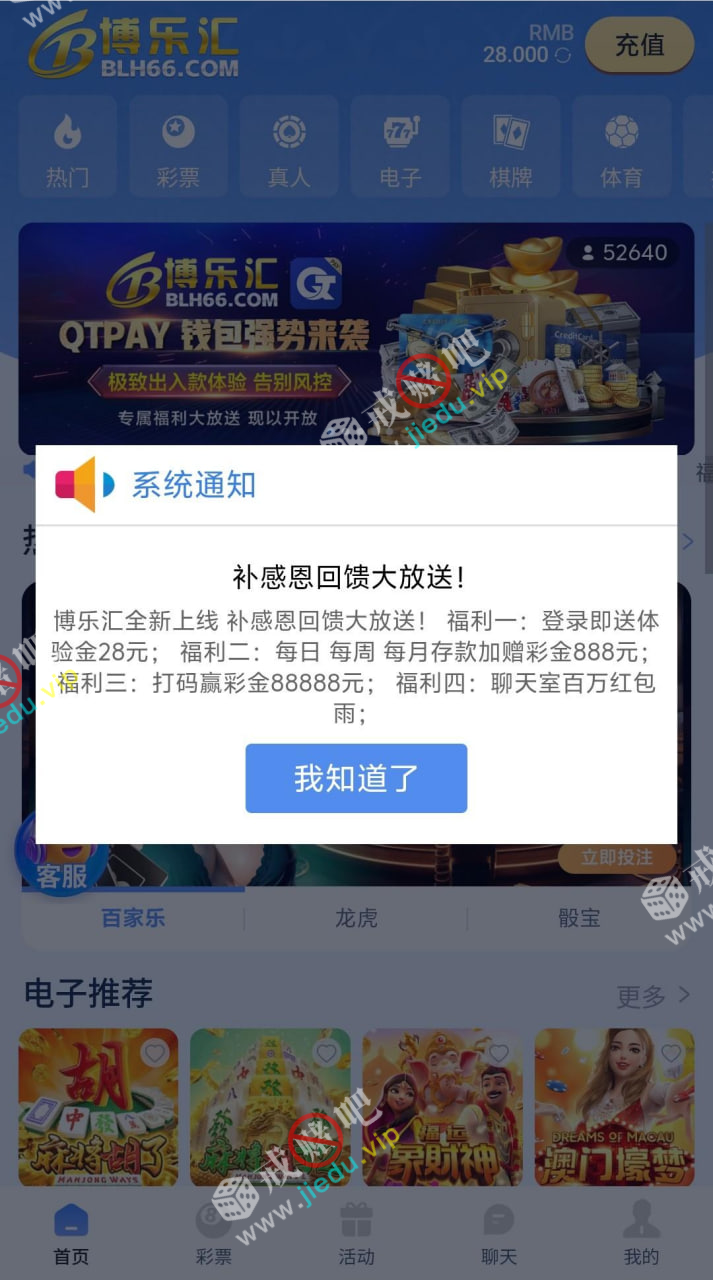
Task: Switch to the 龙虎 tab
Action: coord(356,917)
